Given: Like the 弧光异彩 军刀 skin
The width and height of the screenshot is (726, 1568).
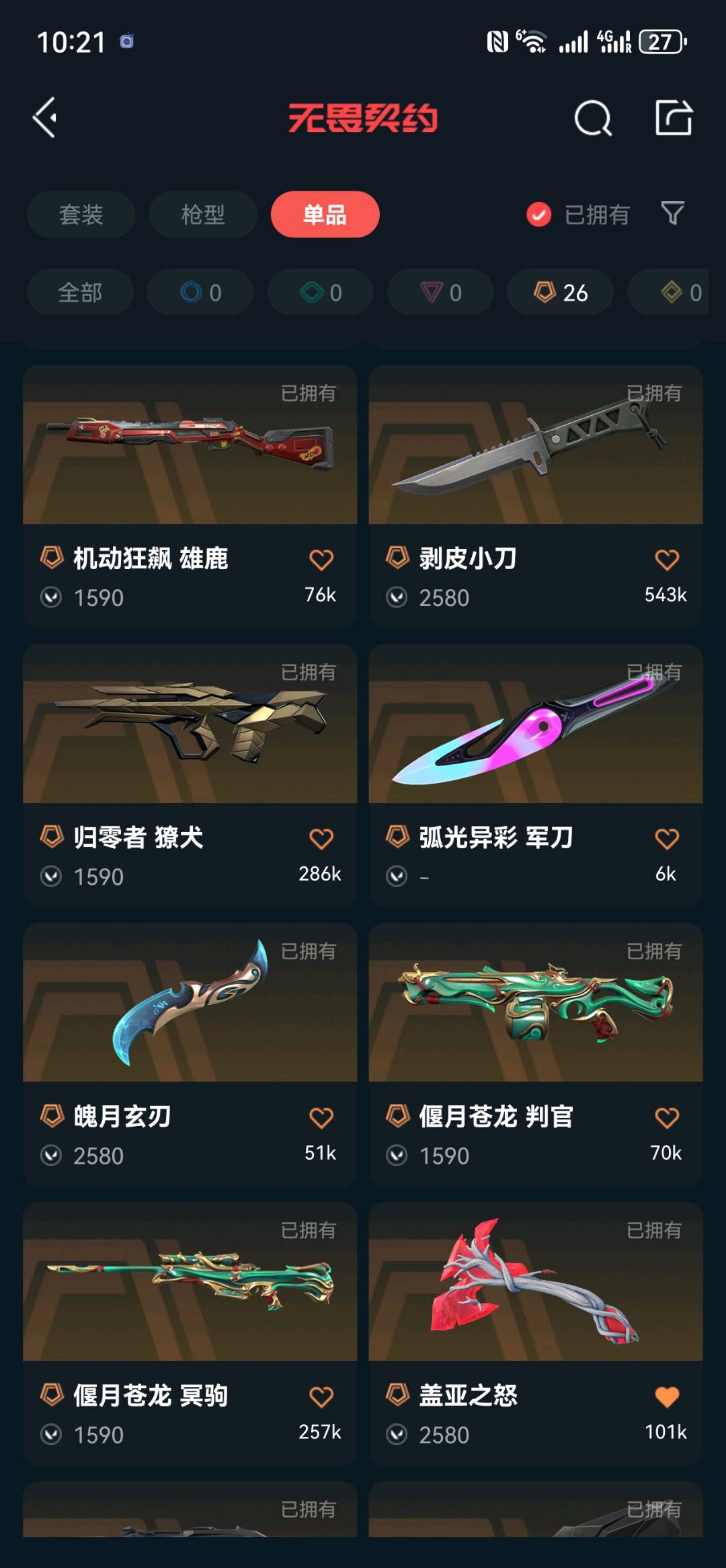Looking at the screenshot, I should [x=666, y=839].
